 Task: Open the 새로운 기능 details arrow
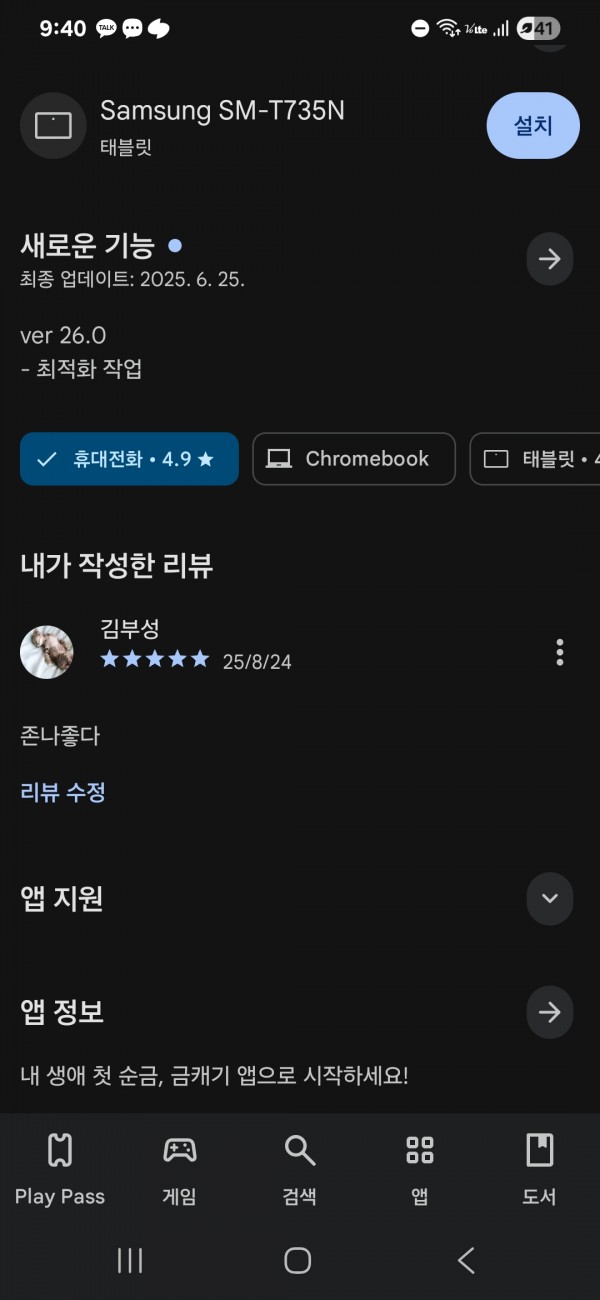(550, 260)
